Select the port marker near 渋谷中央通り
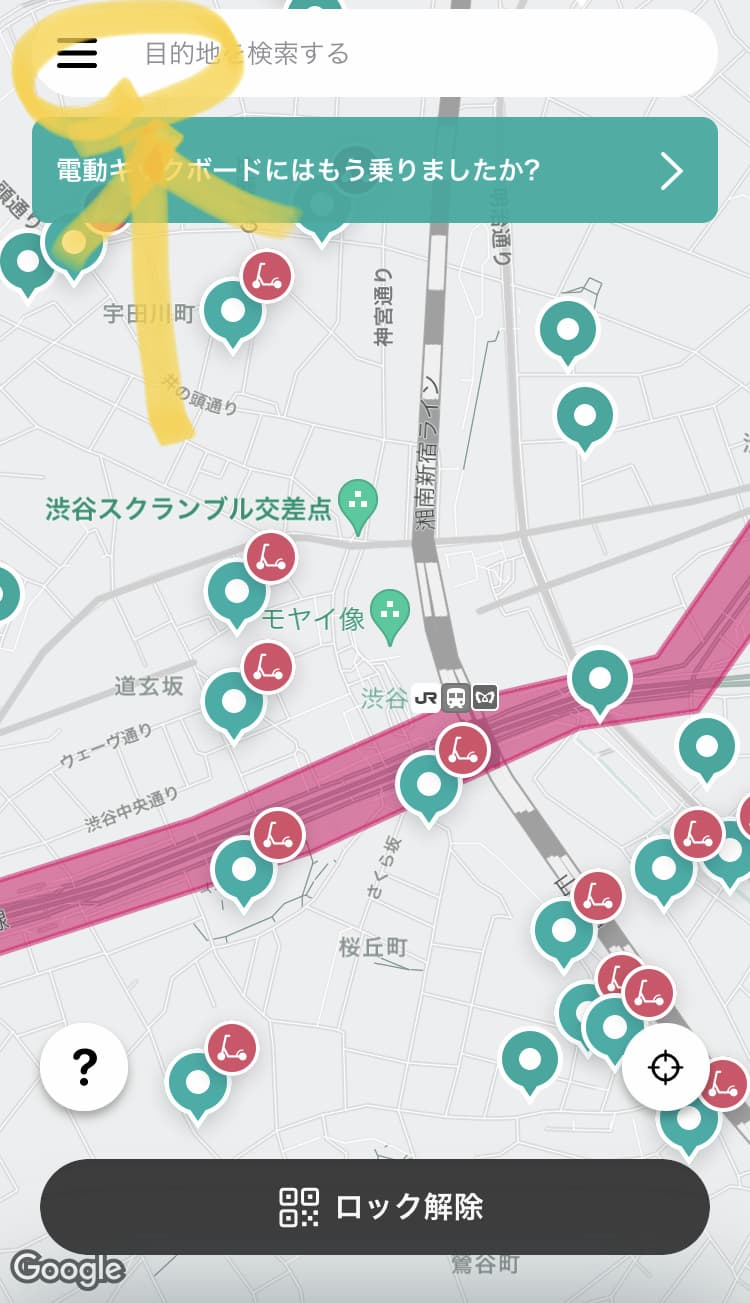 pyautogui.click(x=243, y=868)
